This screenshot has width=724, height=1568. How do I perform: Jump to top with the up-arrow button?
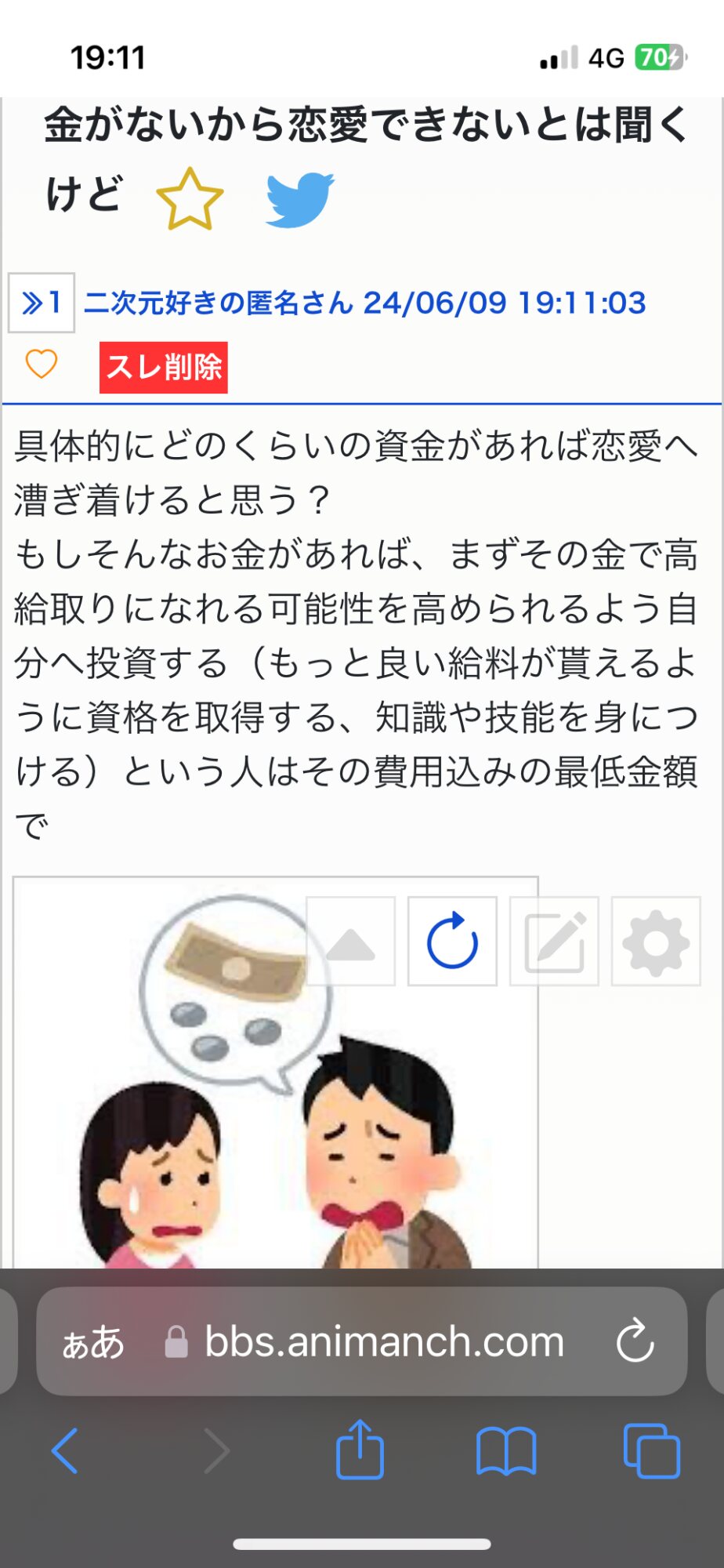(350, 942)
